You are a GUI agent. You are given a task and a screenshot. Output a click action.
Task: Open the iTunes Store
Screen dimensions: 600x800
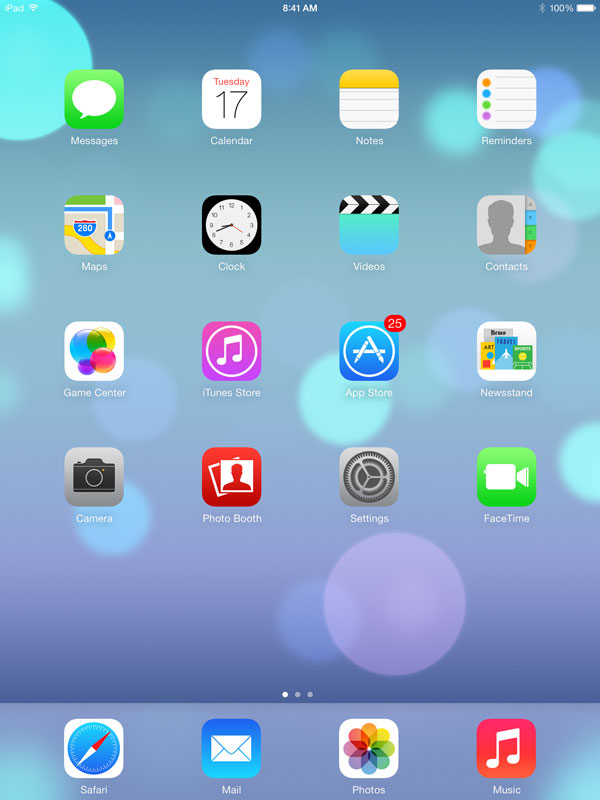click(x=231, y=351)
